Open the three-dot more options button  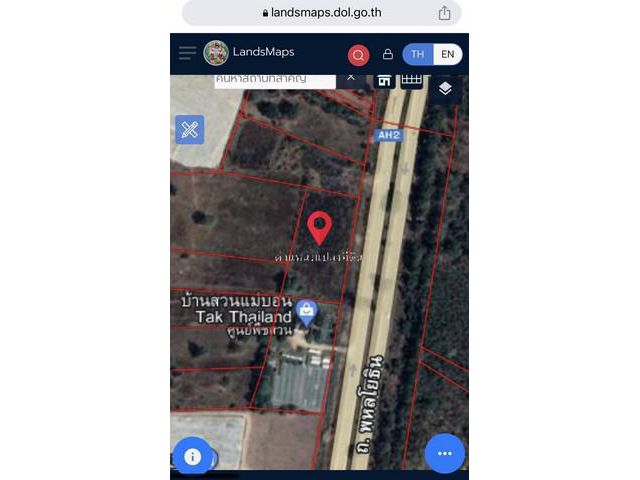click(445, 453)
